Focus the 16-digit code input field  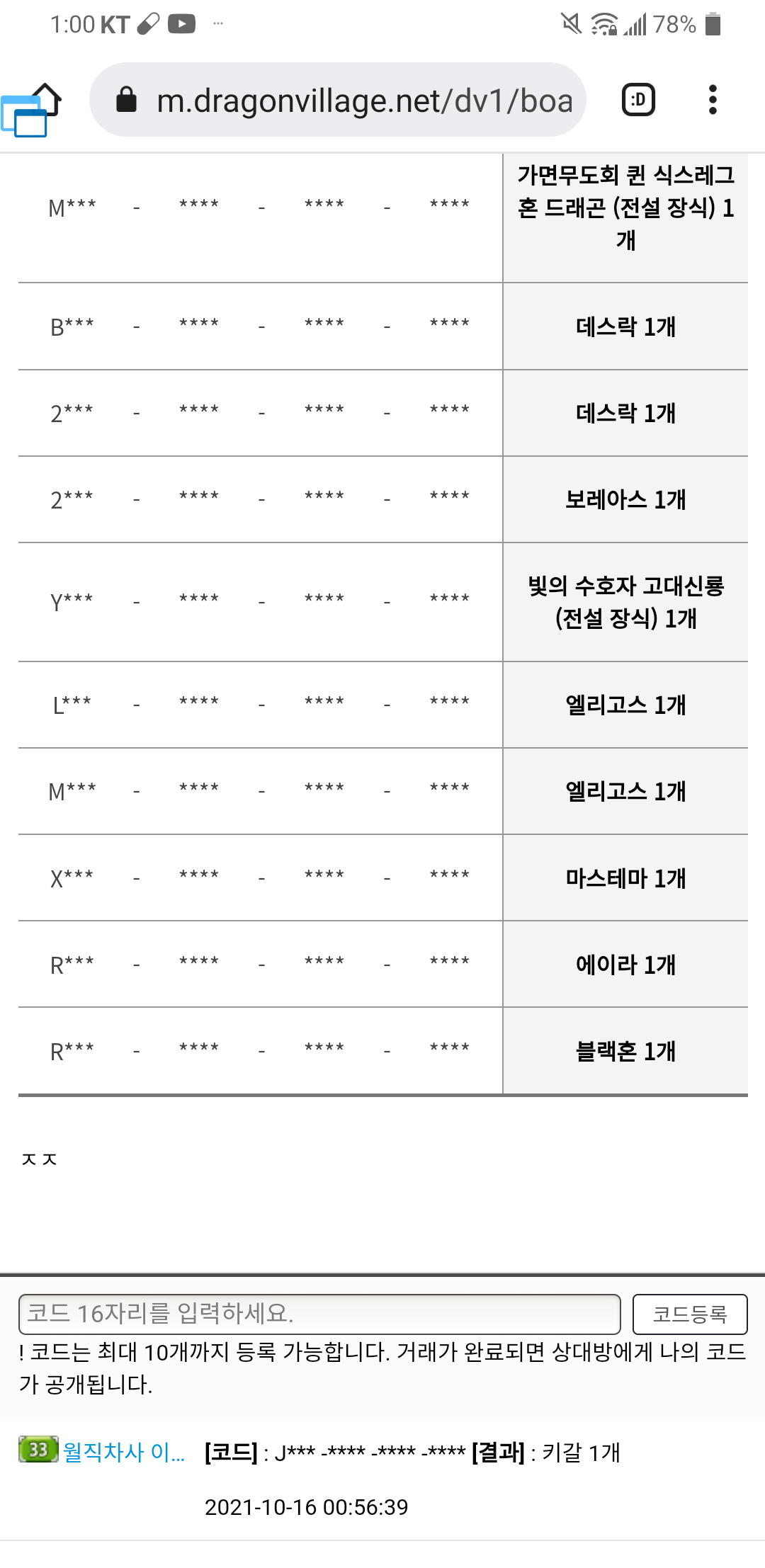319,1314
